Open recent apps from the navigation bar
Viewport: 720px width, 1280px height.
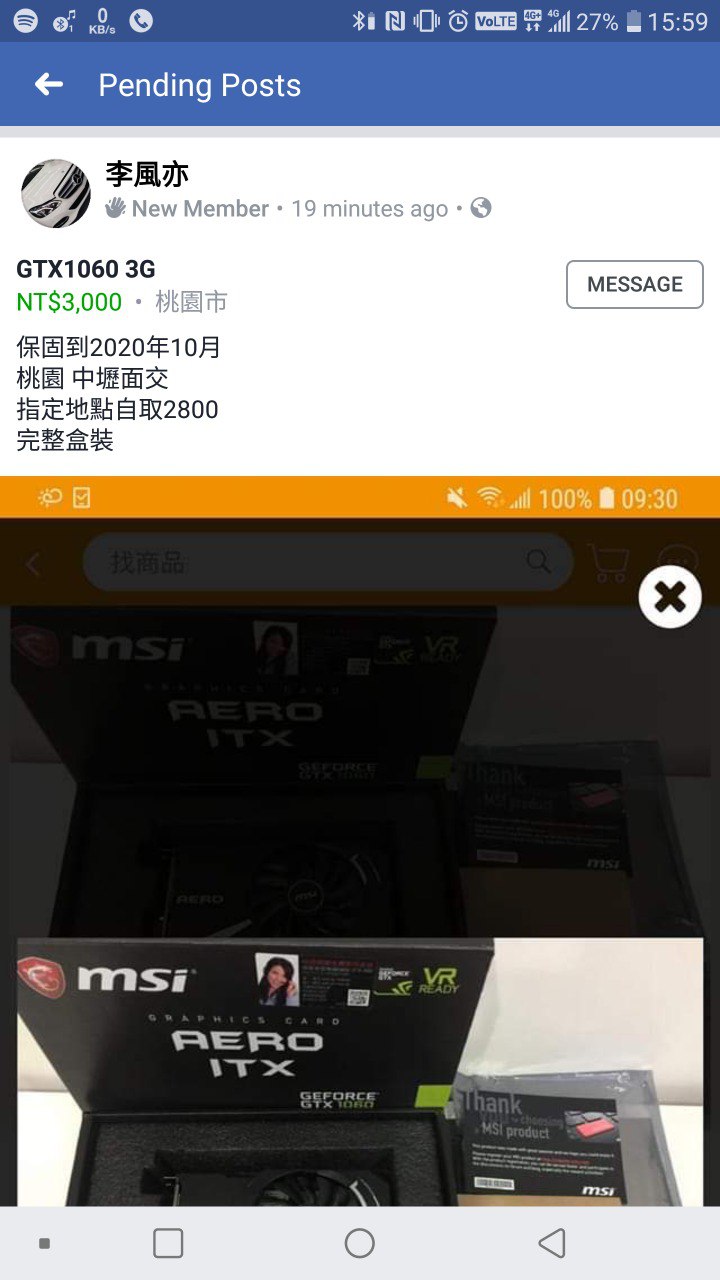point(168,1243)
